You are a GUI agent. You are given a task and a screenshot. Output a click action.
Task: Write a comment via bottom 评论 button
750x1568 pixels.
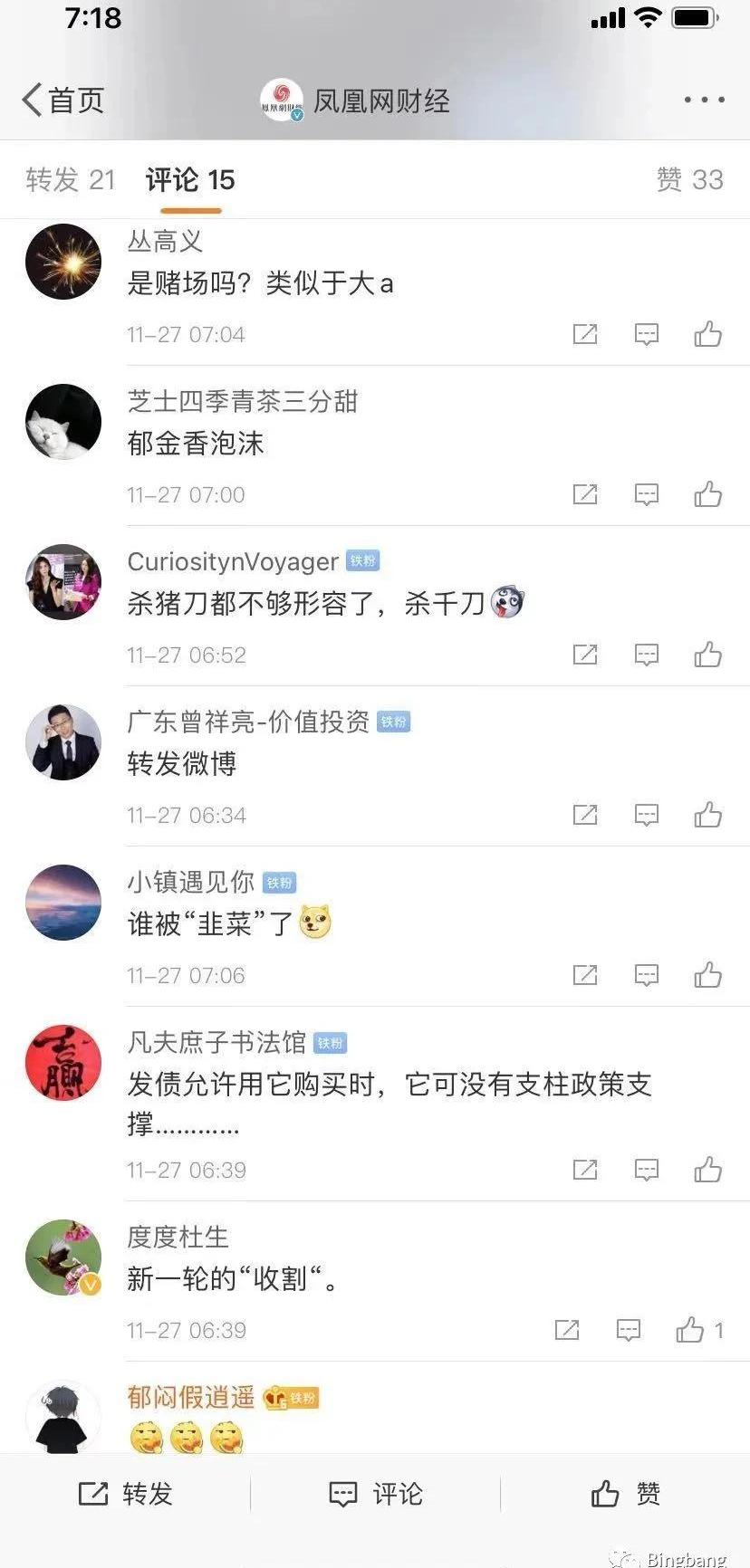[x=375, y=1493]
